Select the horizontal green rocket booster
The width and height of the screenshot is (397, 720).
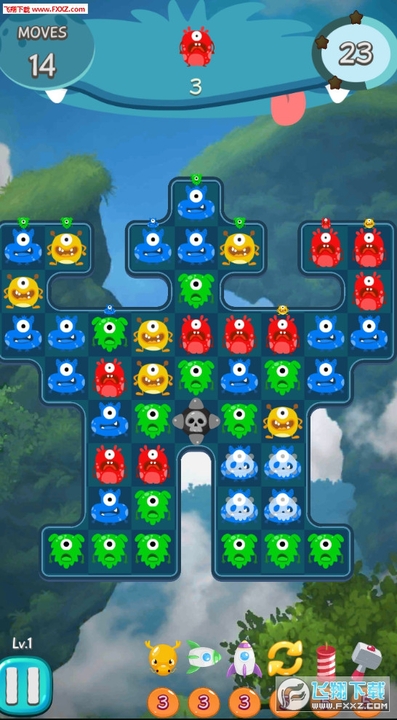click(203, 658)
